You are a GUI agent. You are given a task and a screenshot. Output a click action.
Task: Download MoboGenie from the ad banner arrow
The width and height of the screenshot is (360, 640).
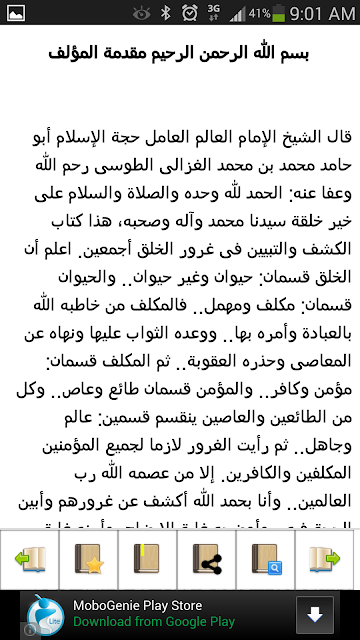coord(315,616)
